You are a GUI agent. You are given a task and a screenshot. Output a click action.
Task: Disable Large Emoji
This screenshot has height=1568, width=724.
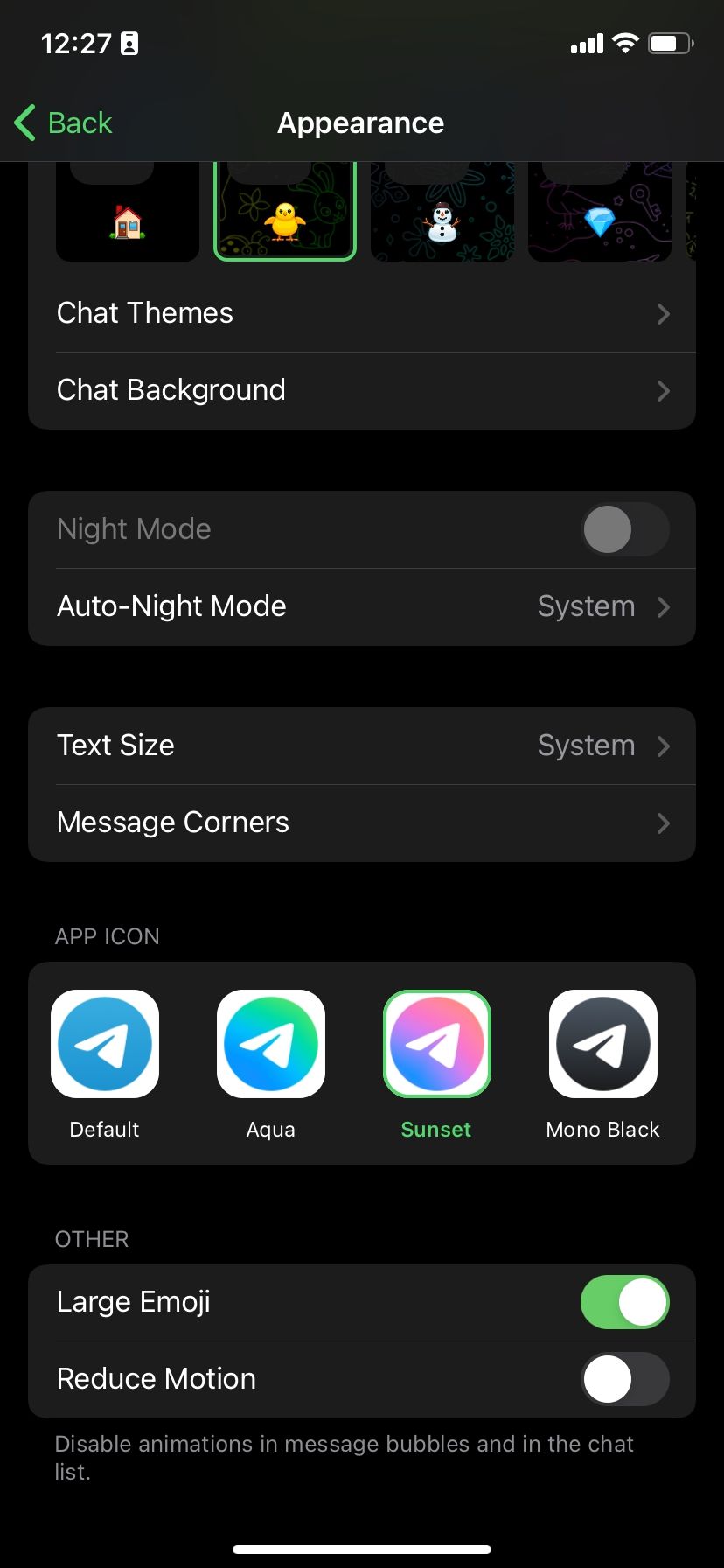tap(624, 1302)
